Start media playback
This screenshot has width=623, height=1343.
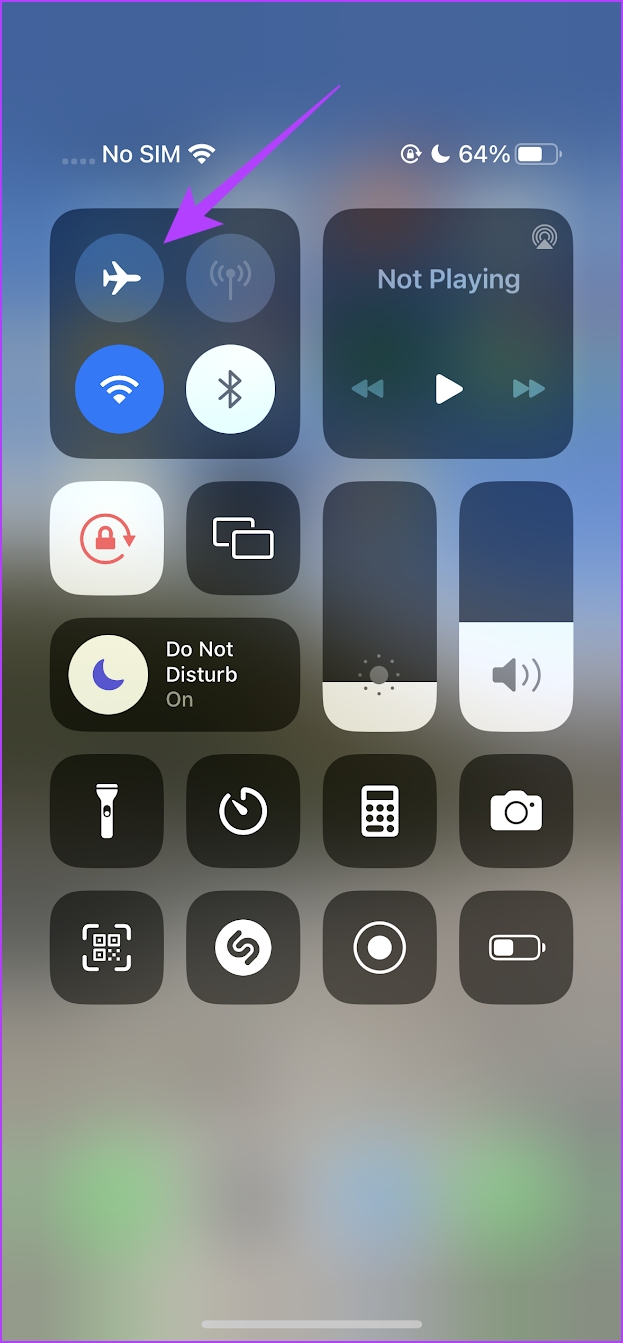click(x=448, y=389)
